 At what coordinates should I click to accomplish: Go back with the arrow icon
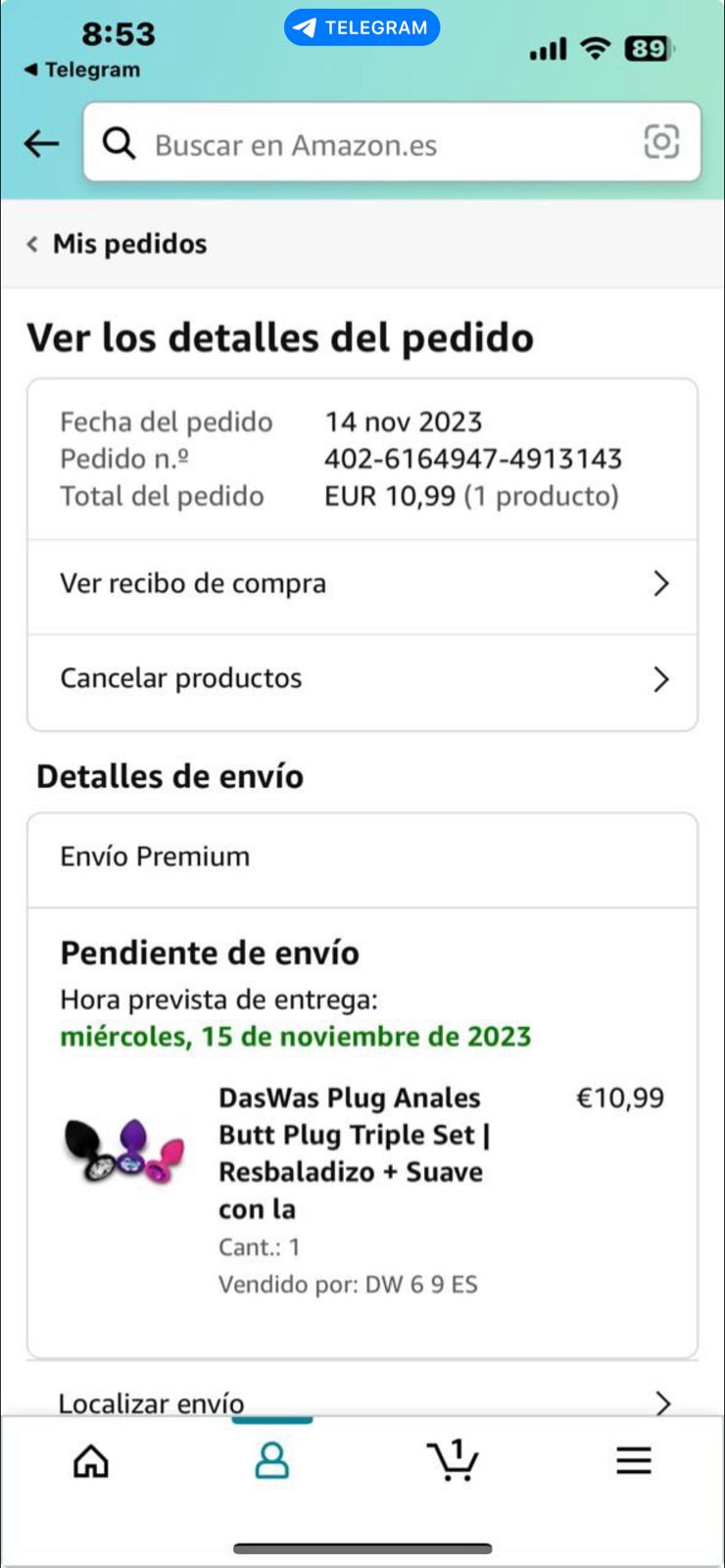click(41, 144)
